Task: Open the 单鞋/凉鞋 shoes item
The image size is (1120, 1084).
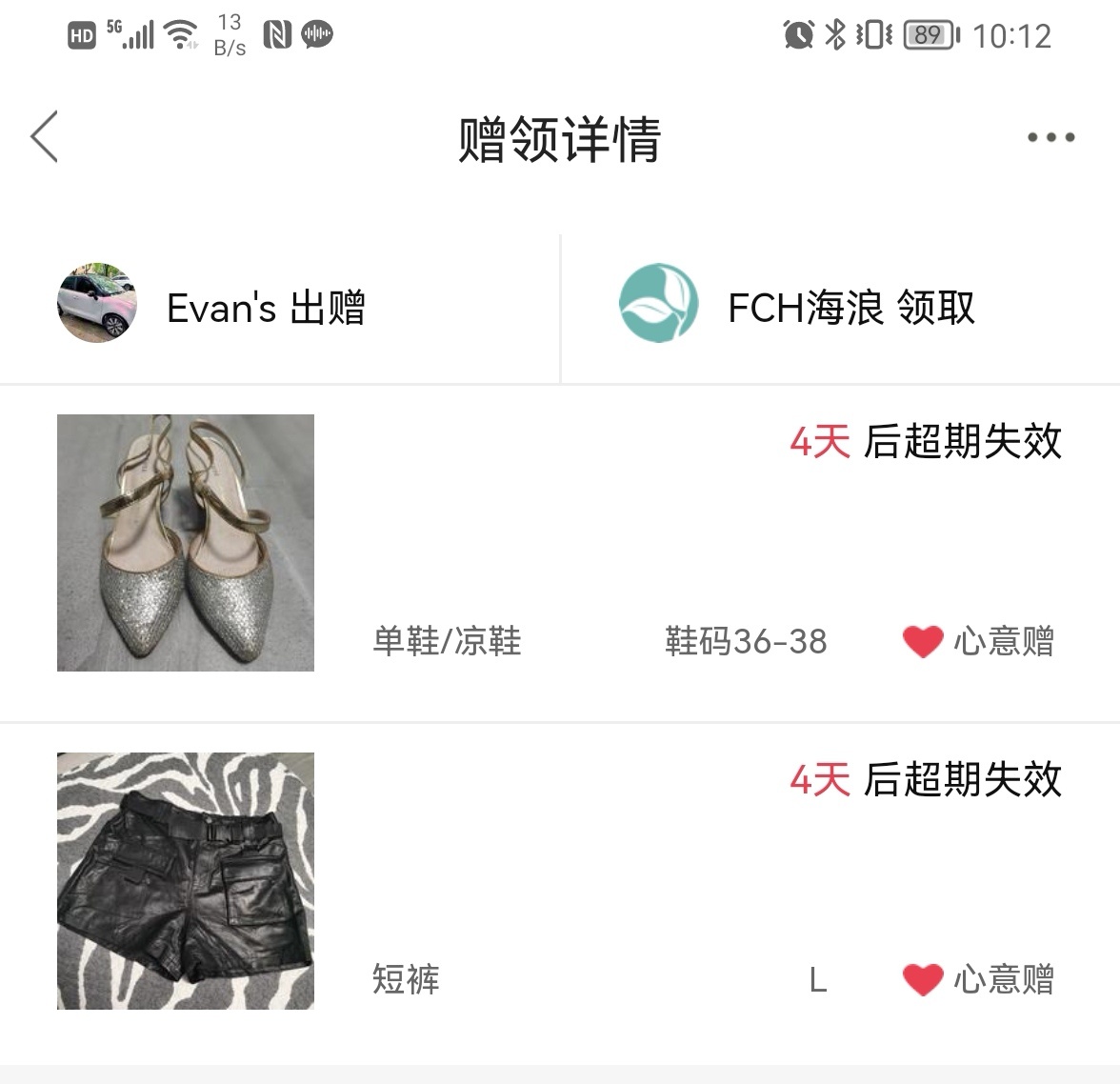Action: pos(186,543)
